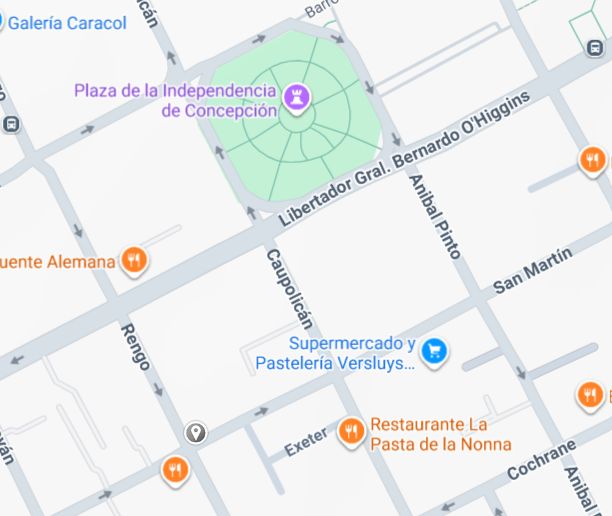Open the Galería Caracol place label
Screen dimensions: 612x516
(x=67, y=22)
